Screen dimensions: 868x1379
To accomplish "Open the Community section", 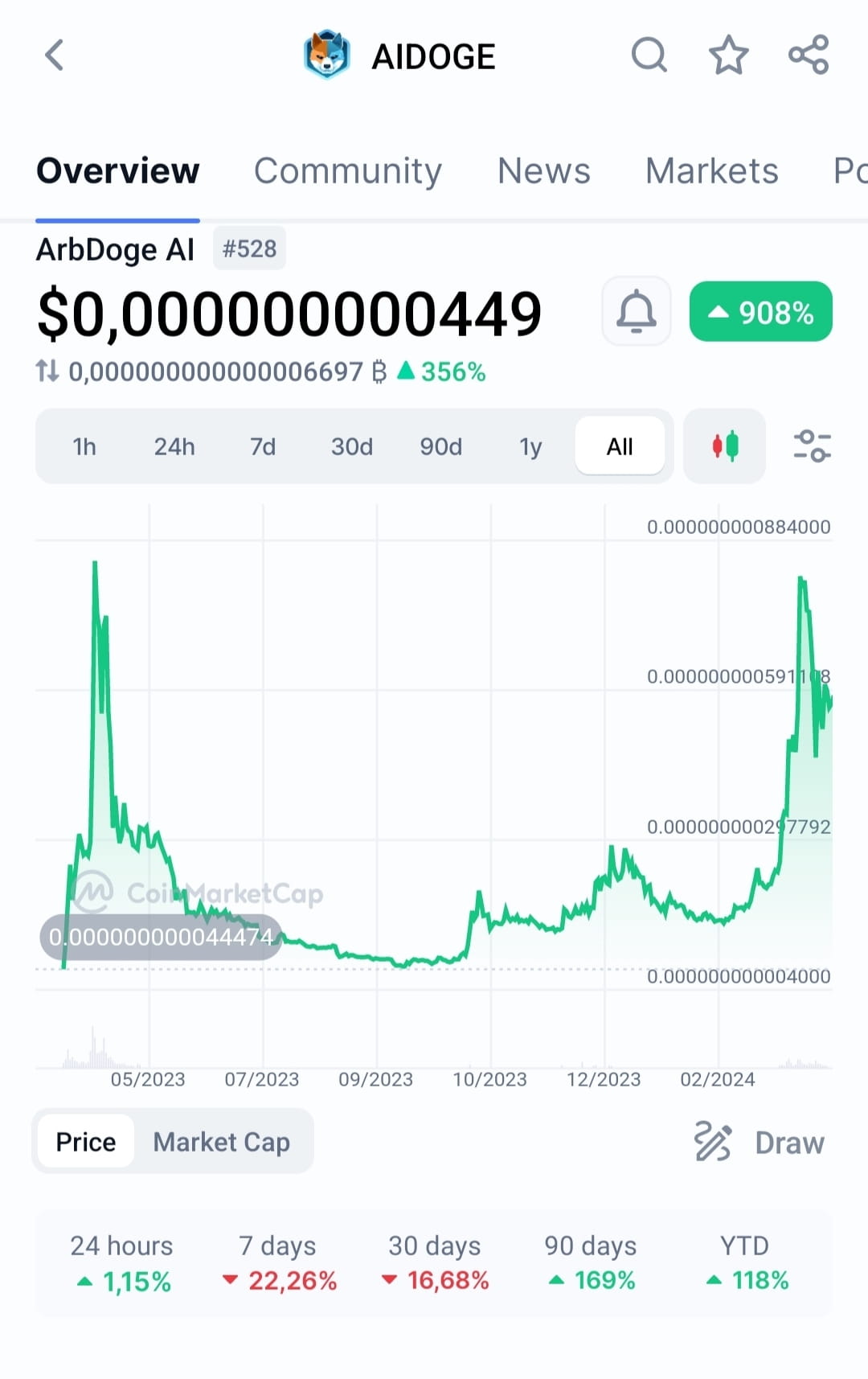I will click(x=348, y=170).
